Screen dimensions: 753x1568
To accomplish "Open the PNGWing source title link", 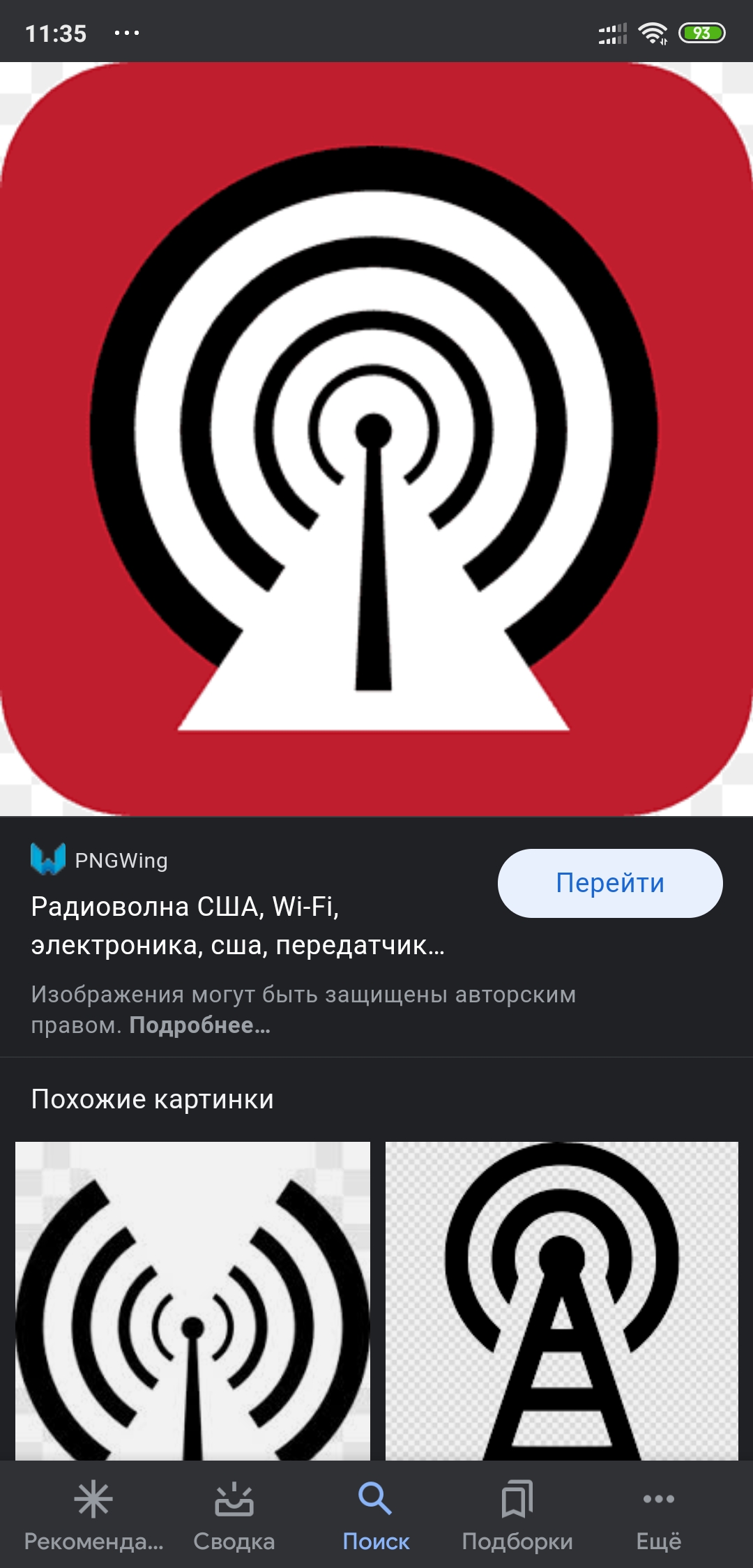I will [237, 926].
